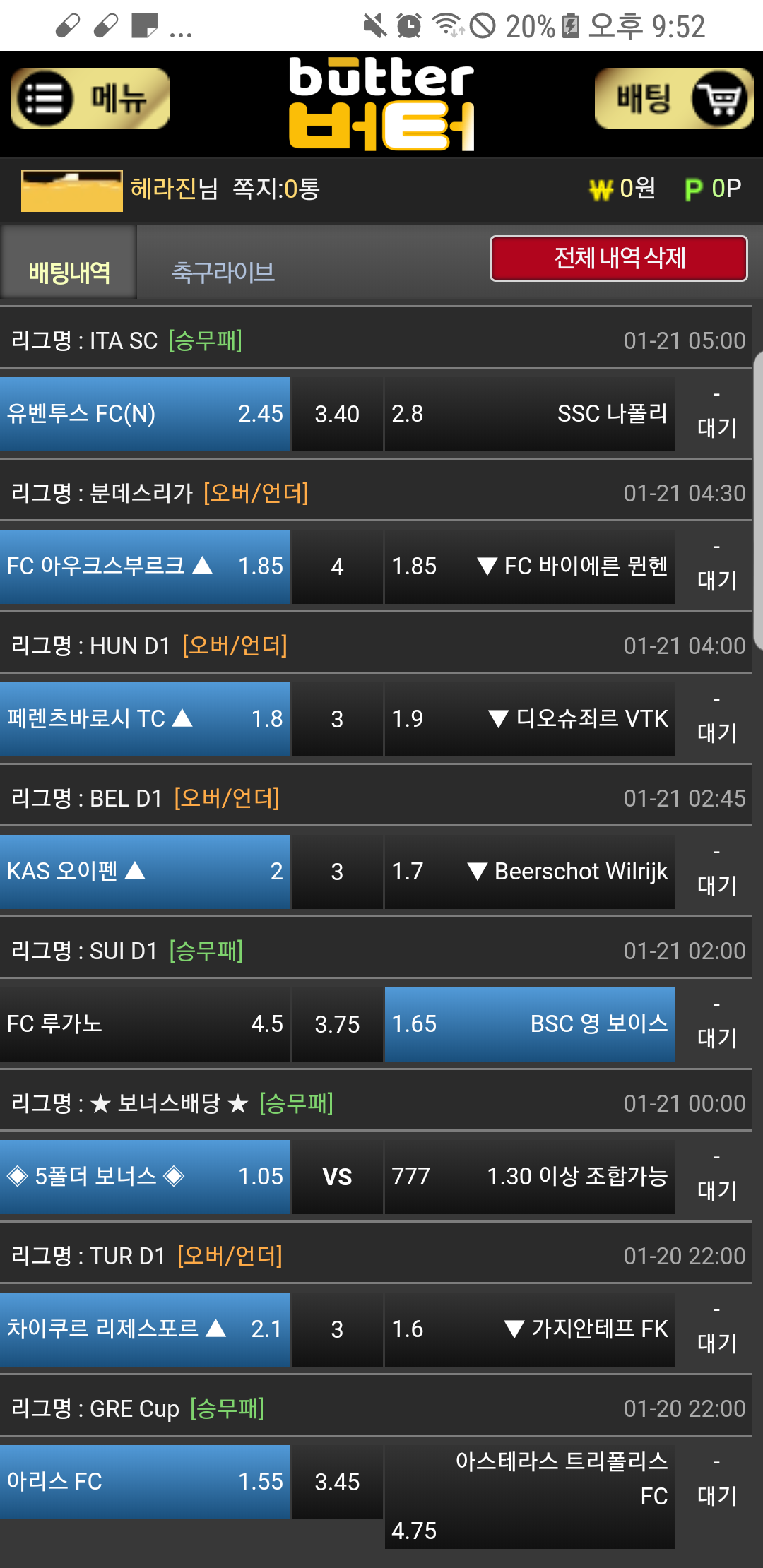Open 쪽지:0통 messages link

coord(276,189)
